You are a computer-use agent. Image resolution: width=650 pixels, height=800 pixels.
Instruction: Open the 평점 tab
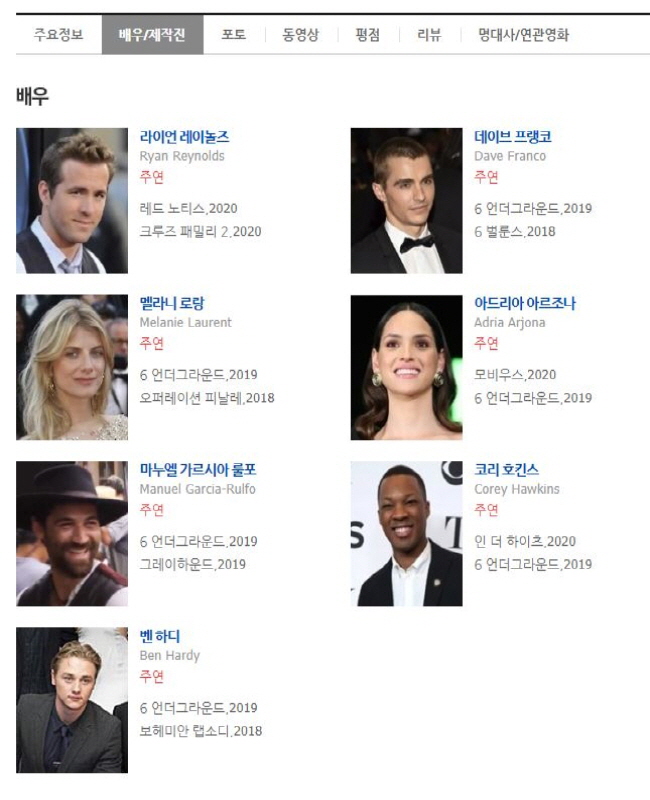[x=367, y=35]
